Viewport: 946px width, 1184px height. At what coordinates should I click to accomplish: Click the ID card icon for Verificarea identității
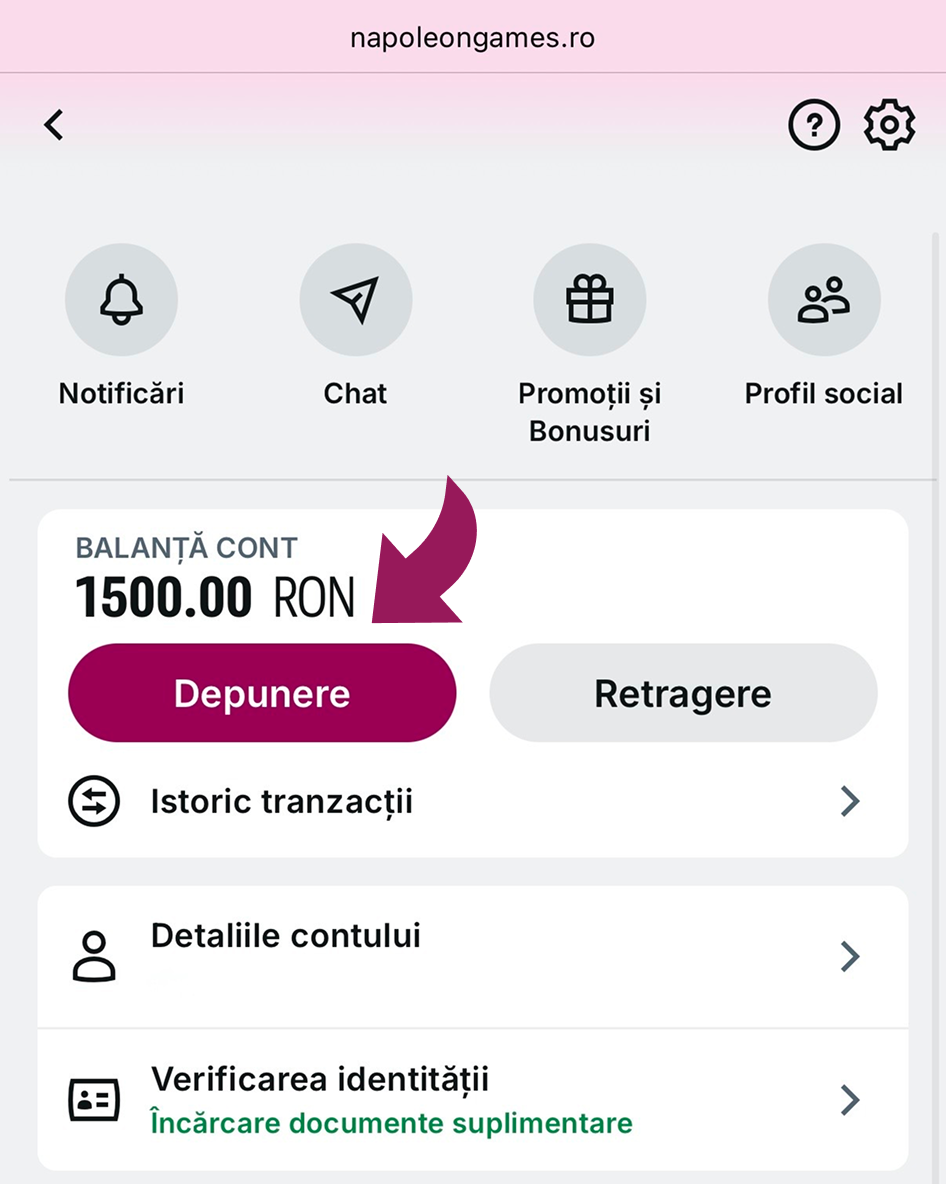point(95,1100)
